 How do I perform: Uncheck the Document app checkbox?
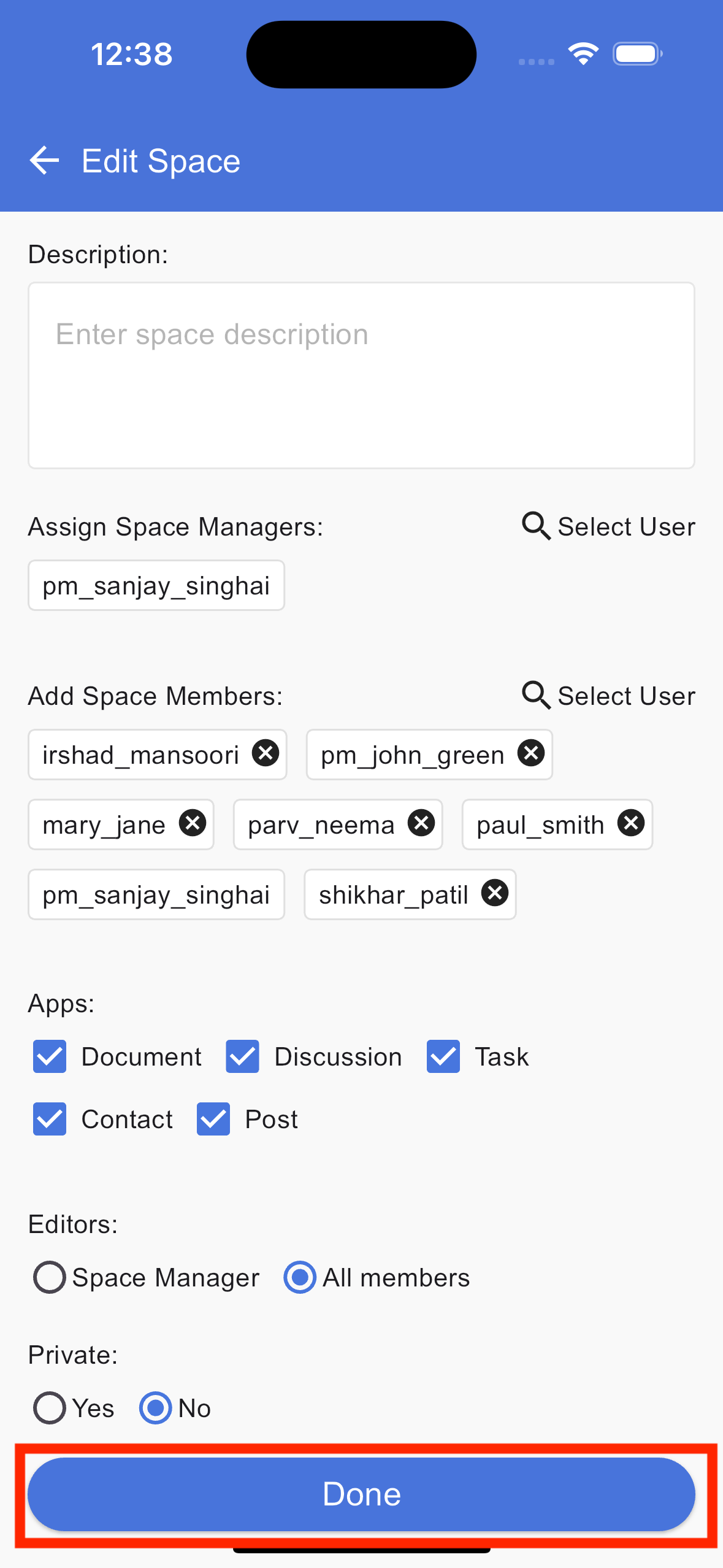pyautogui.click(x=50, y=1056)
